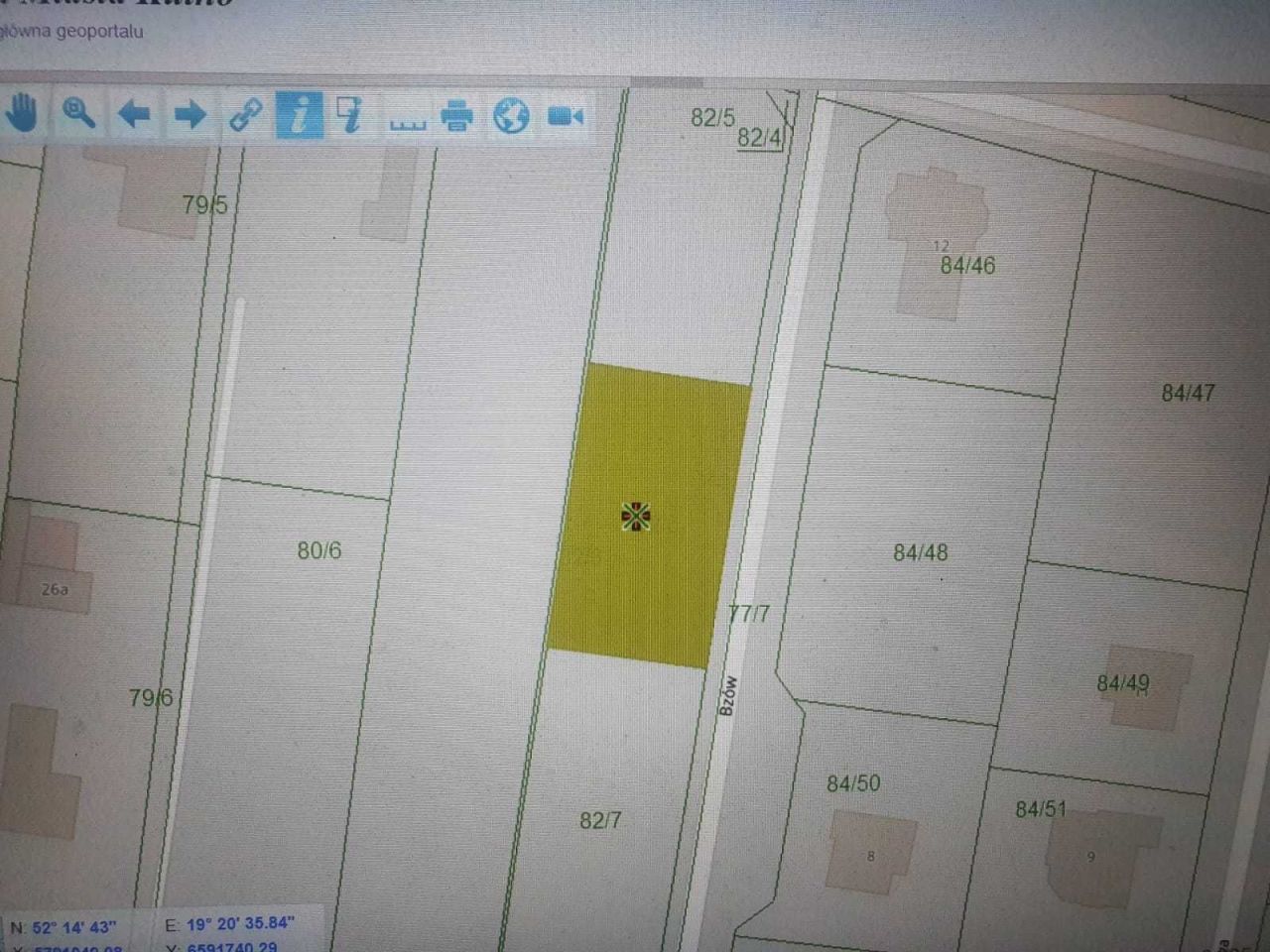Tap the highlighted info identify tool
This screenshot has width=1270, height=952.
299,115
